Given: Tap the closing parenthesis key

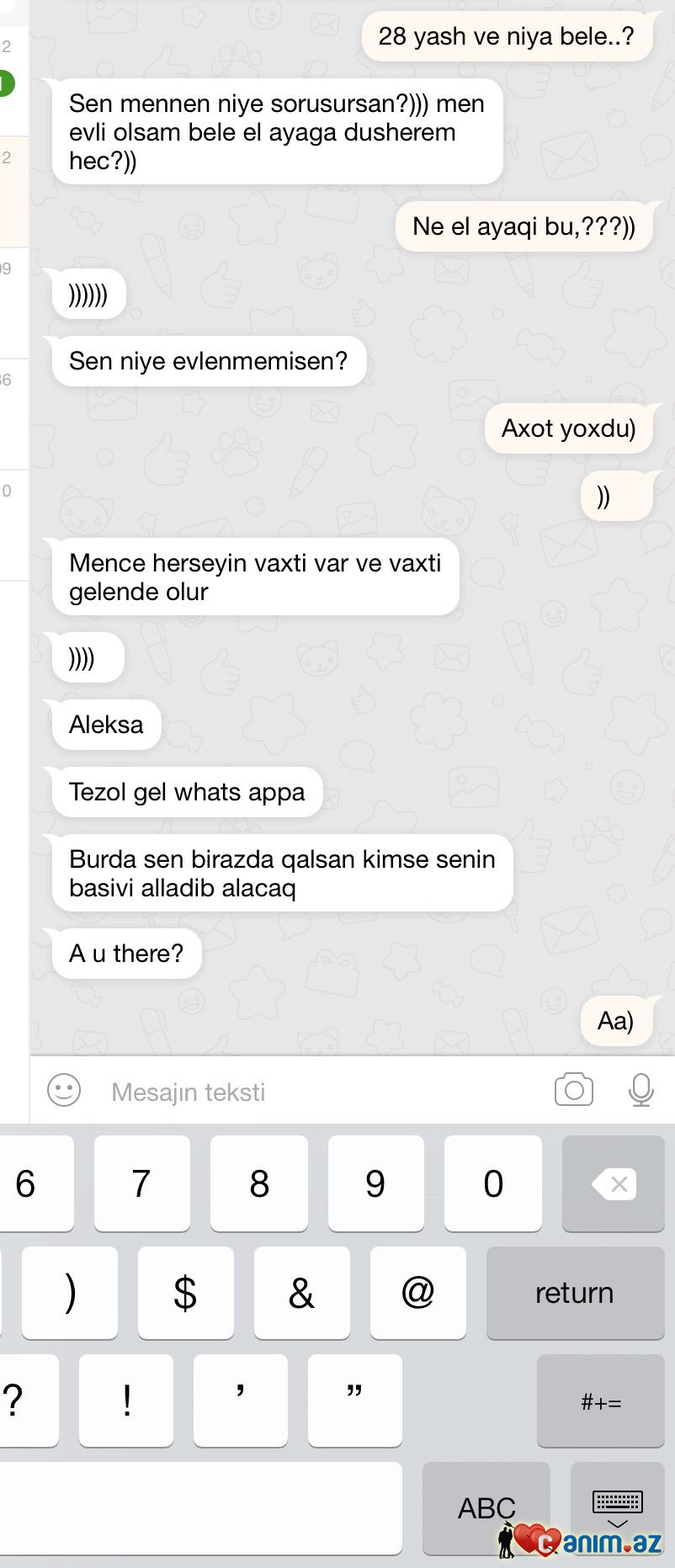Looking at the screenshot, I should point(70,1293).
